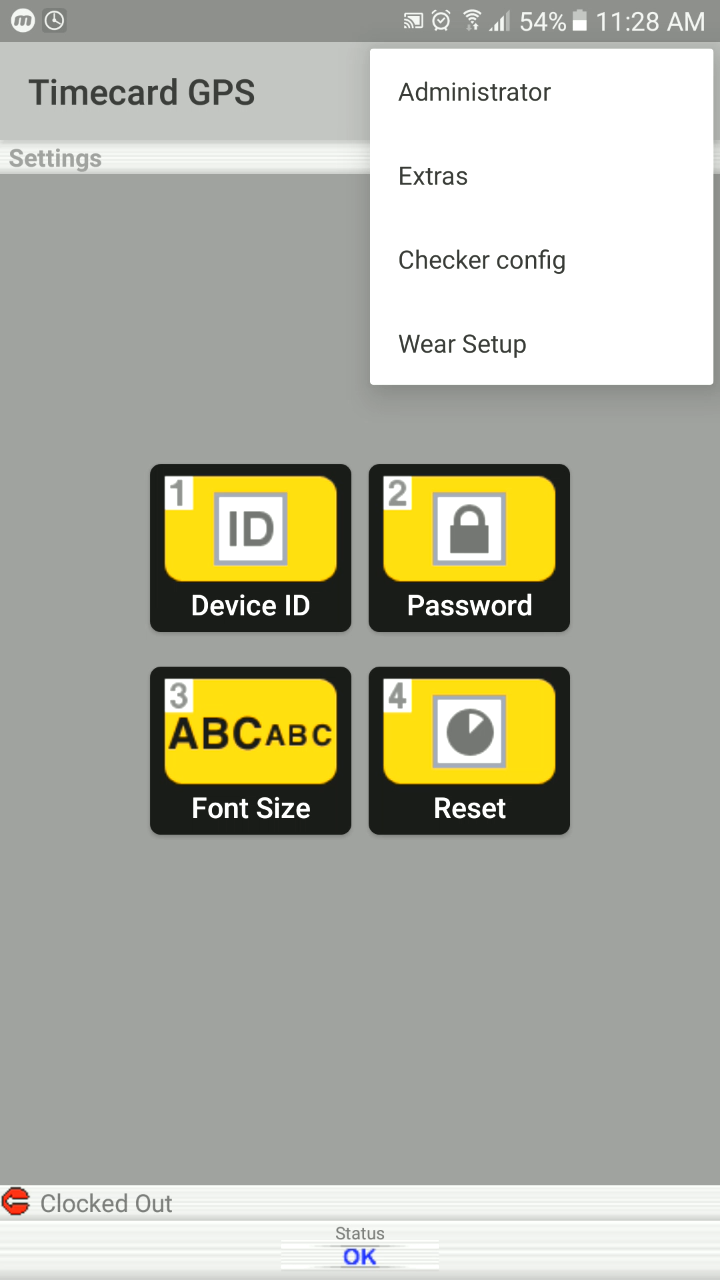The width and height of the screenshot is (720, 1280).
Task: Open the Administrator menu entry
Action: click(474, 91)
